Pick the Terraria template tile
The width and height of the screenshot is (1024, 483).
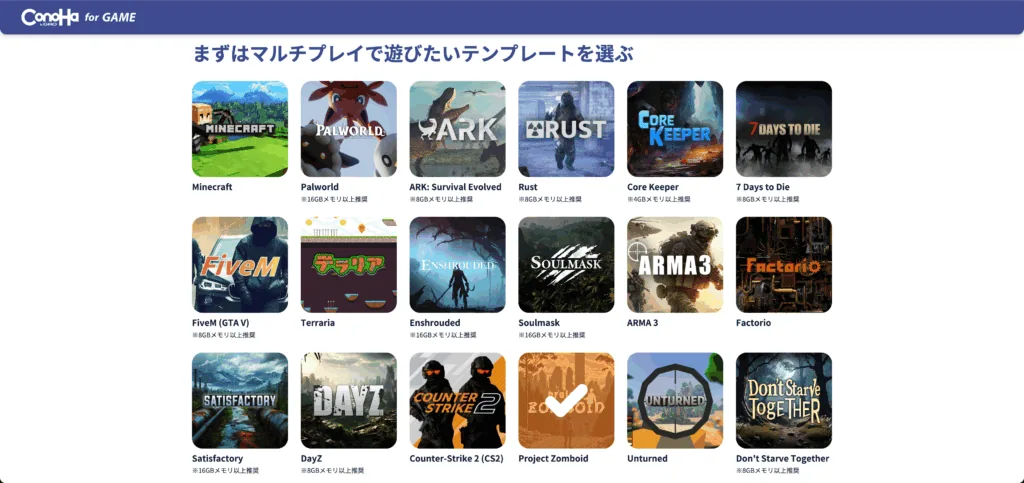point(349,265)
